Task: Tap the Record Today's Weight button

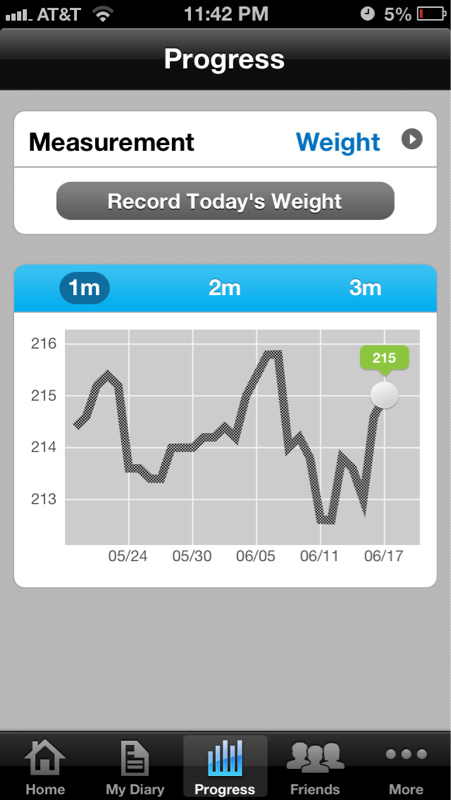Action: pos(225,201)
